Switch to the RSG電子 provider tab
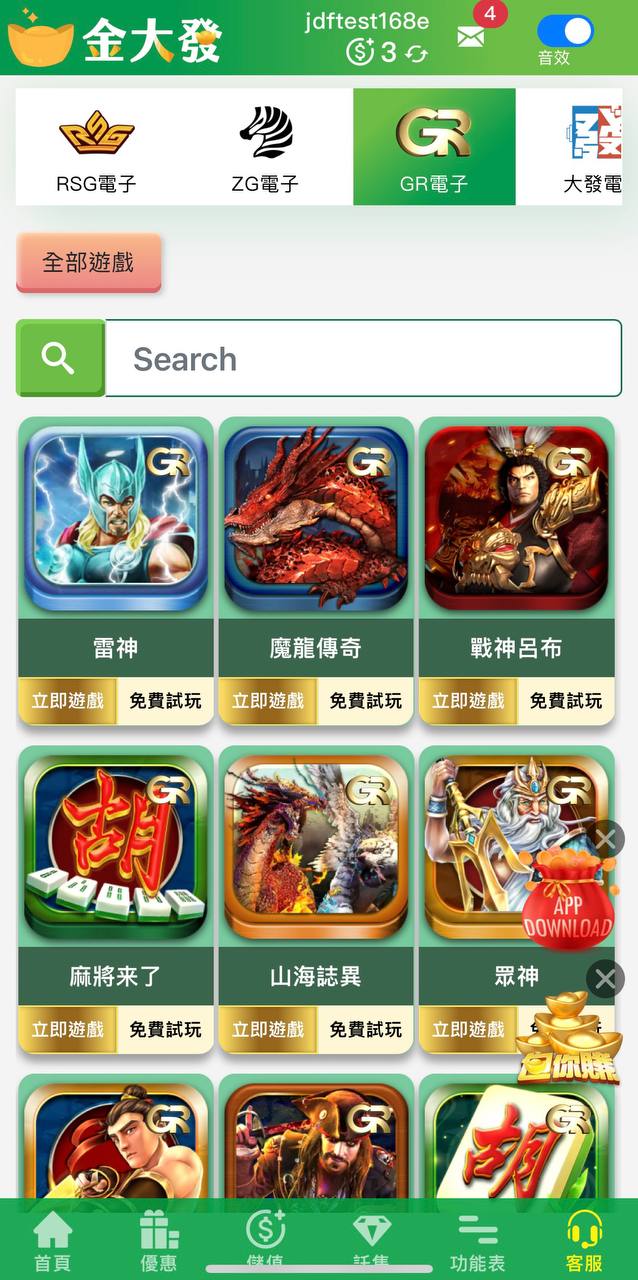 96,147
